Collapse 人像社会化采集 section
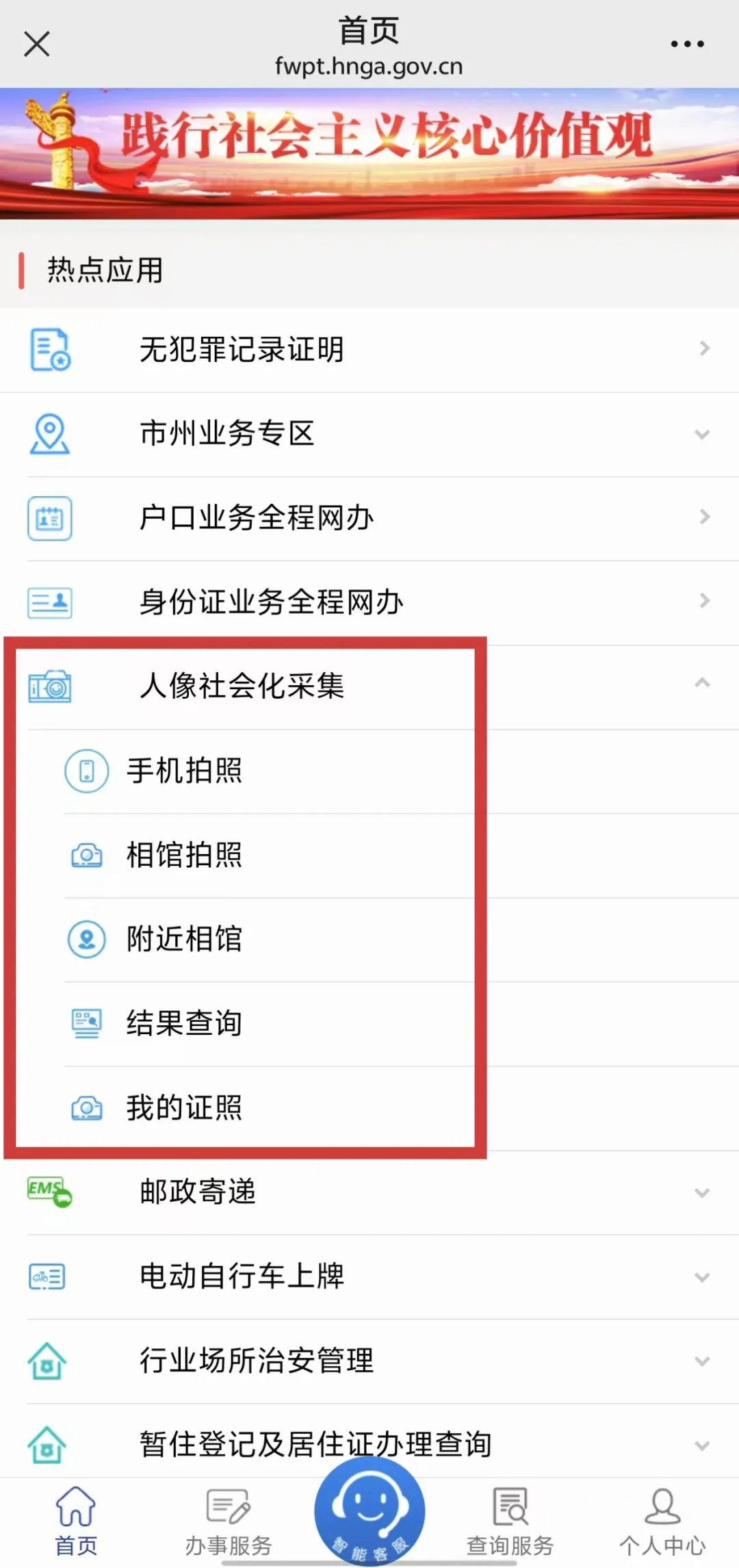The height and width of the screenshot is (1568, 739). (369, 686)
